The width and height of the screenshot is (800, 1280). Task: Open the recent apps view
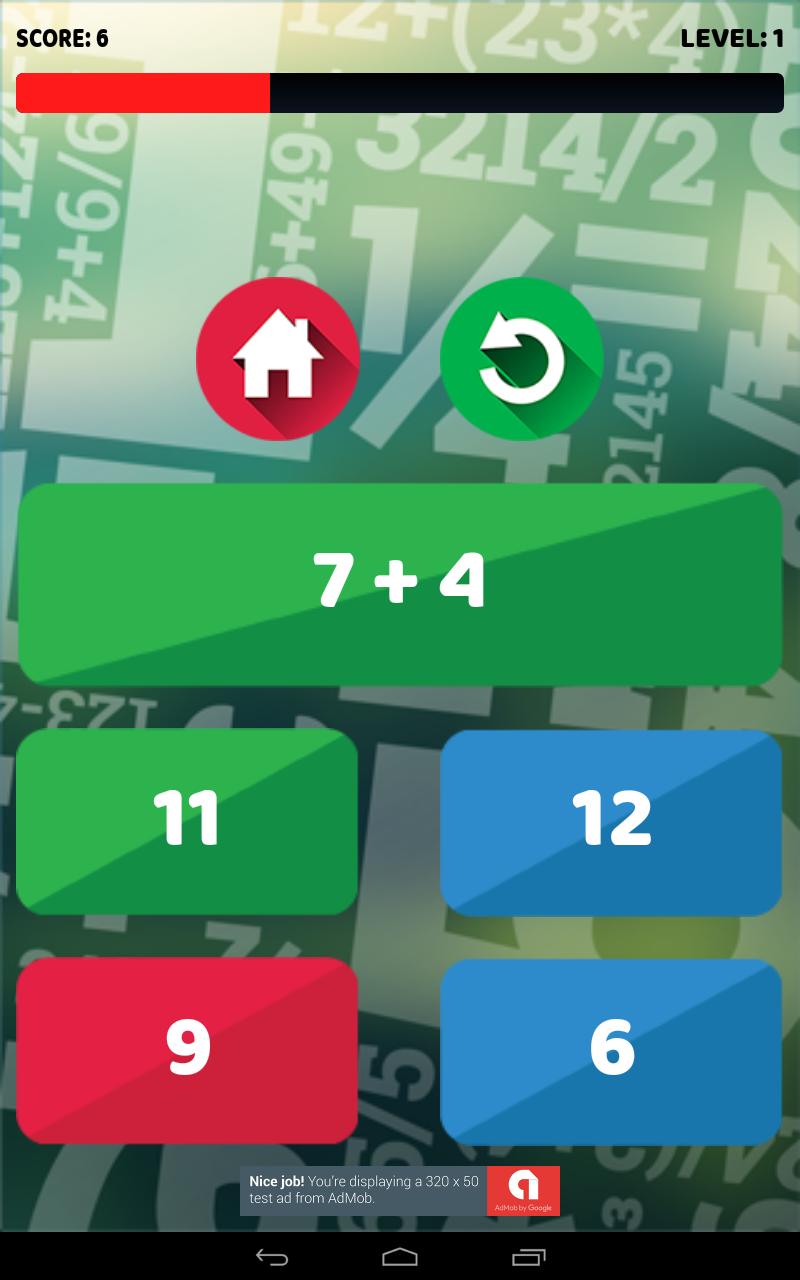[529, 1257]
